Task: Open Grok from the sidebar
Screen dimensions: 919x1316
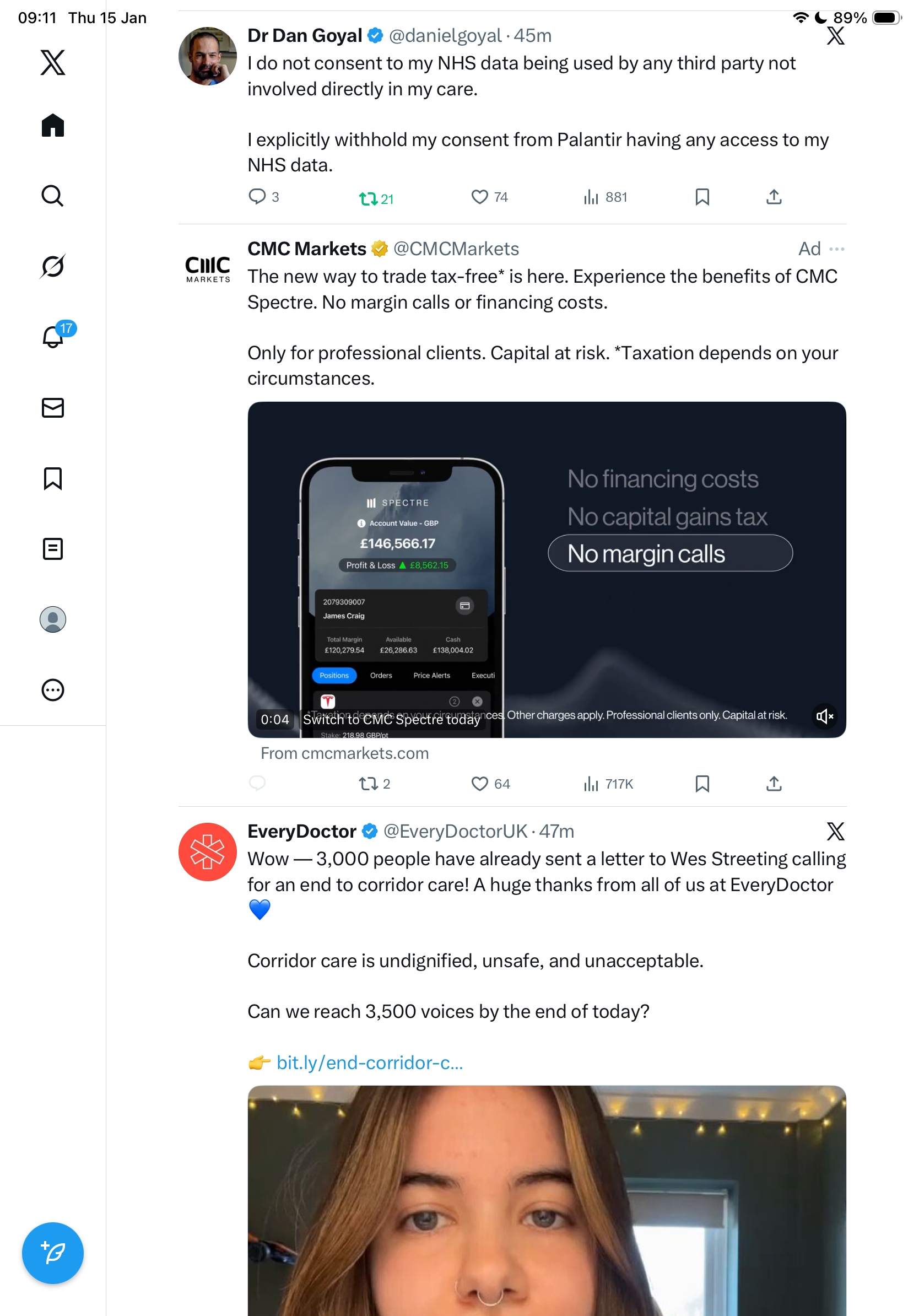Action: (53, 266)
